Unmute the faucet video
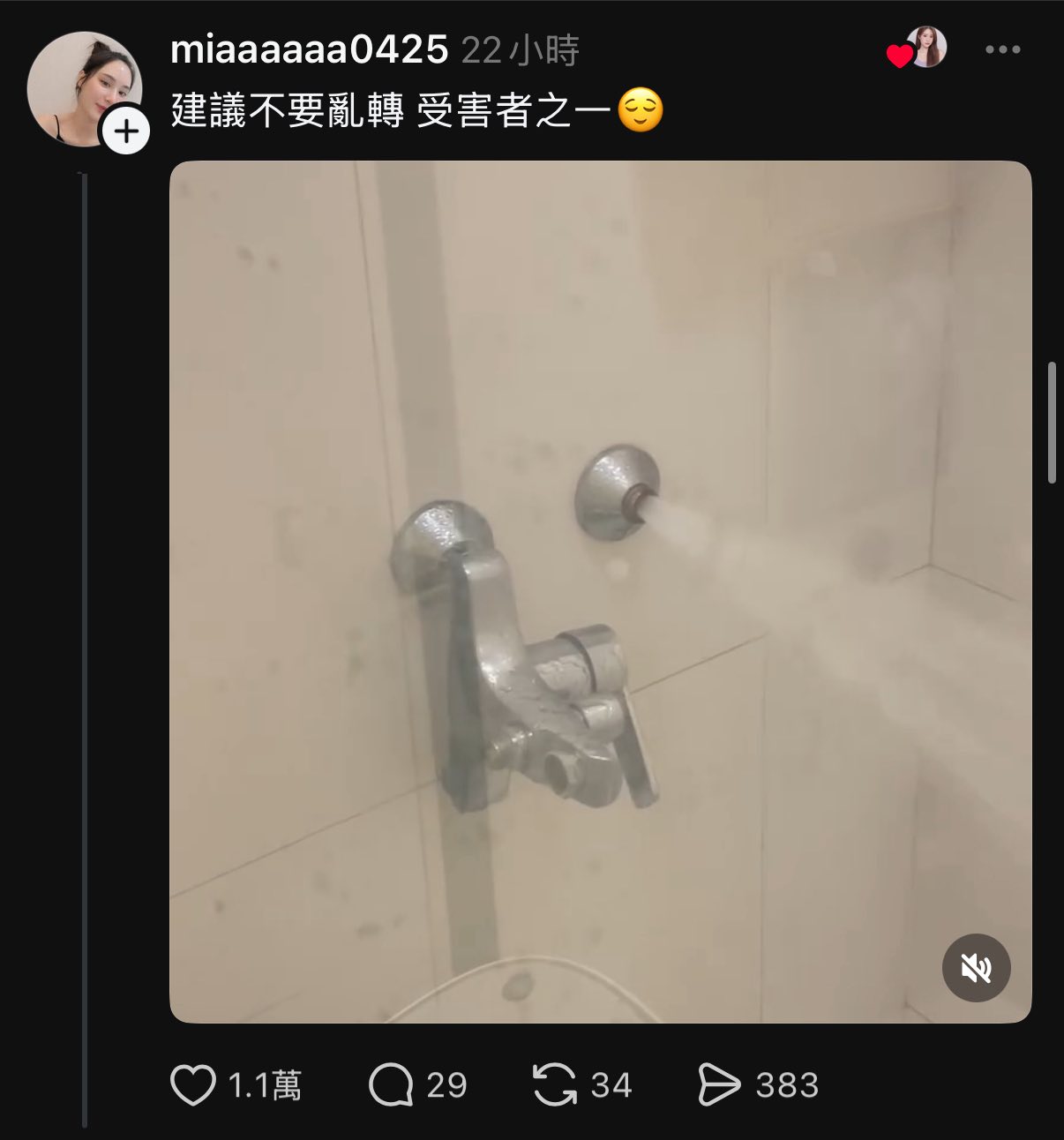 tap(976, 968)
